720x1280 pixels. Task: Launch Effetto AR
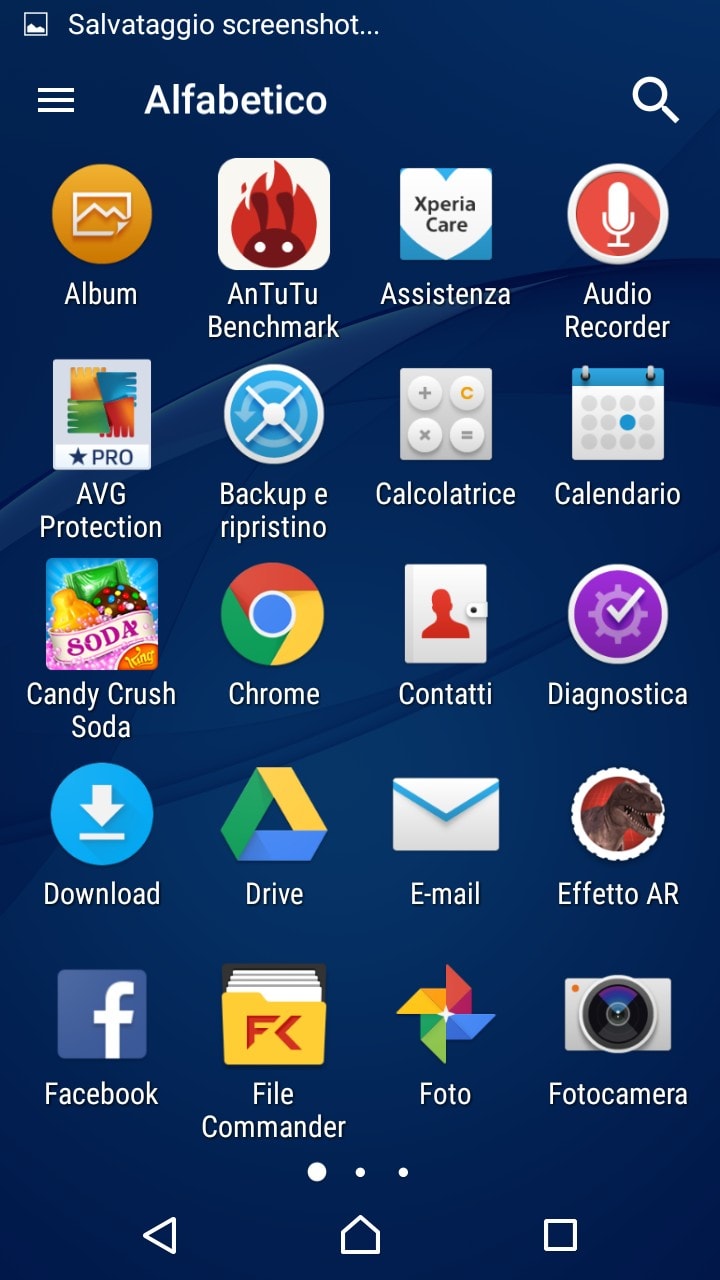click(617, 815)
